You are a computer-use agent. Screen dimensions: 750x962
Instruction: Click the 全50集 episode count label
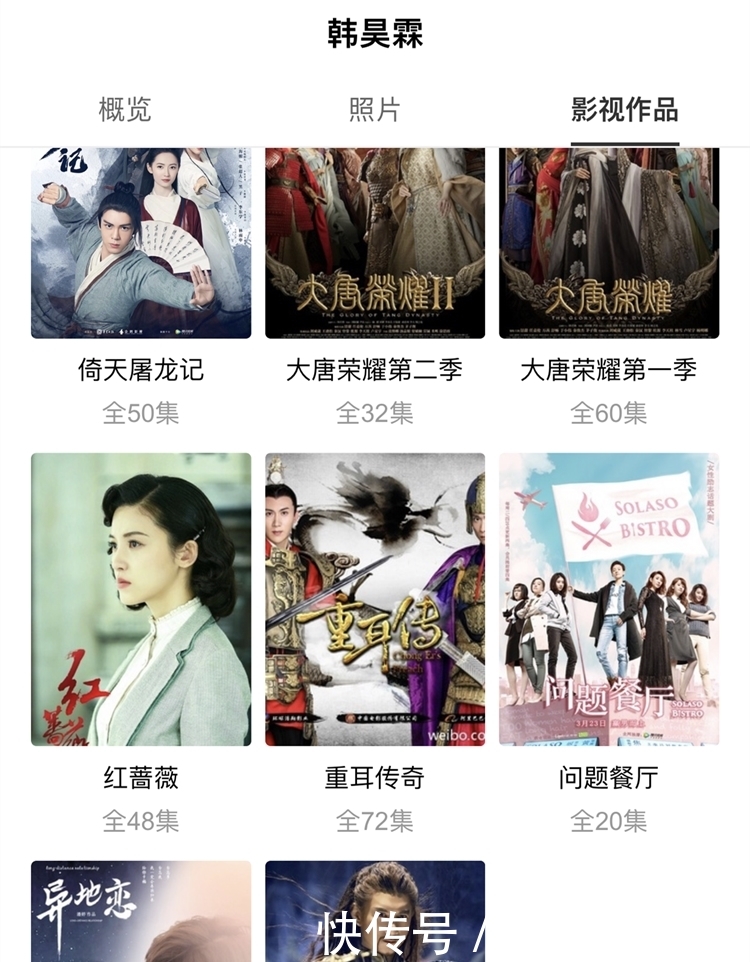(140, 410)
